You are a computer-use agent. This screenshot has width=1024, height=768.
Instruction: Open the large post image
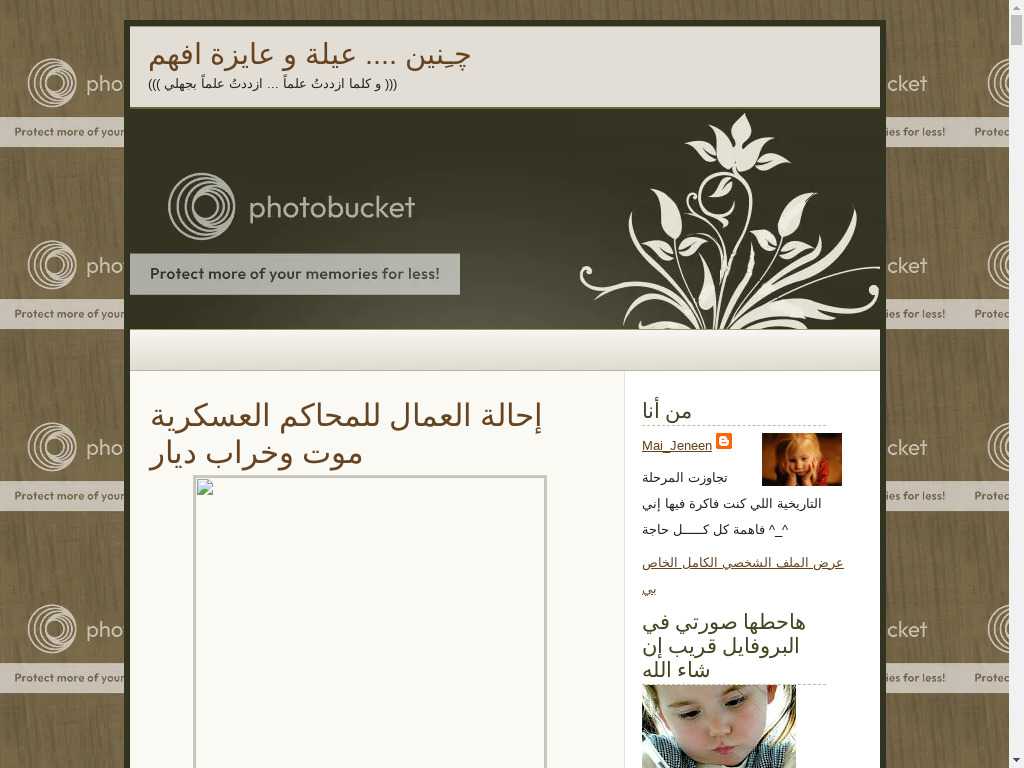pyautogui.click(x=370, y=620)
